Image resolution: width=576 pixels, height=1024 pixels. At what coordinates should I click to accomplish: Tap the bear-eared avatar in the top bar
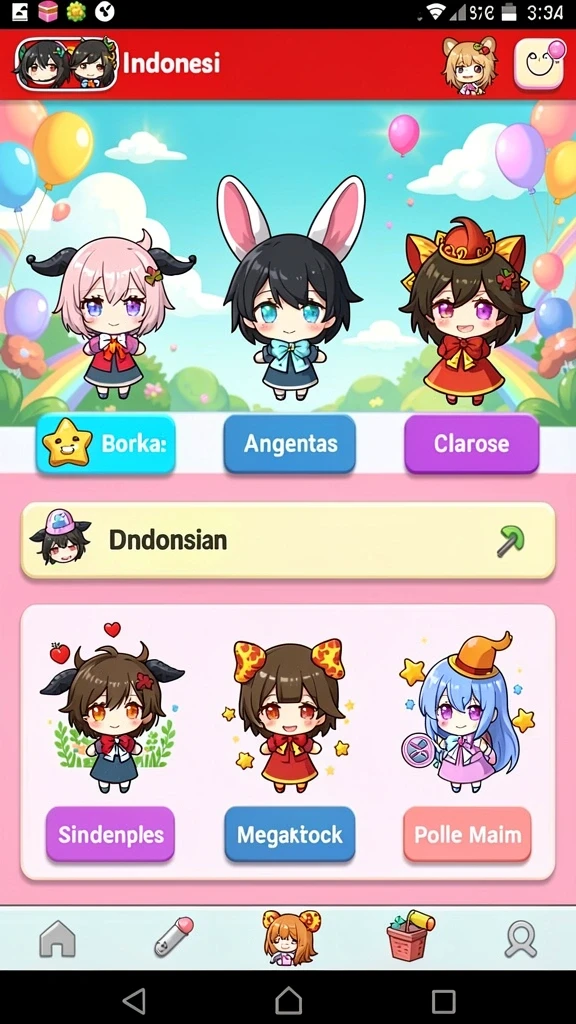(470, 64)
